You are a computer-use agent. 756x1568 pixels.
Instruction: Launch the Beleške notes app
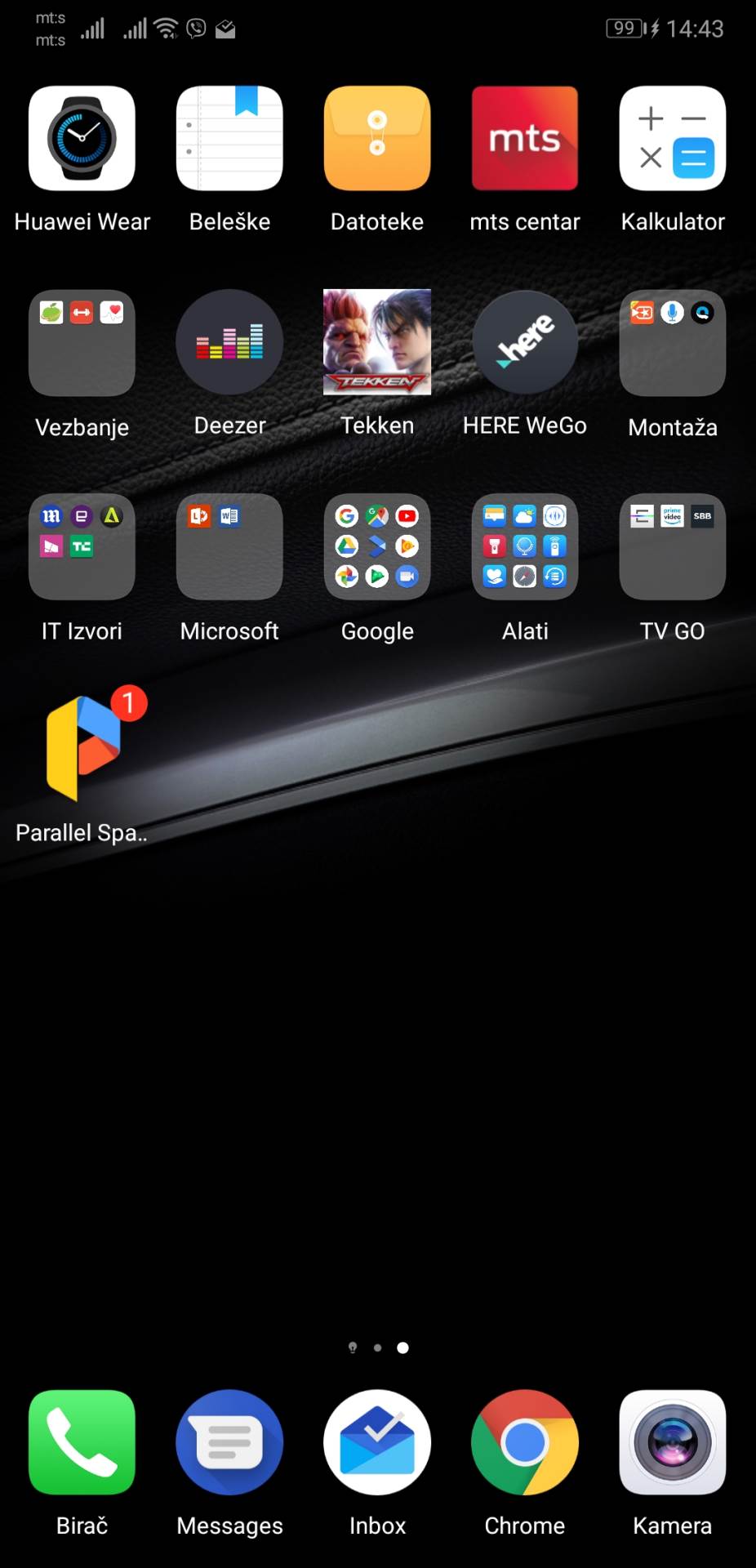click(x=229, y=139)
